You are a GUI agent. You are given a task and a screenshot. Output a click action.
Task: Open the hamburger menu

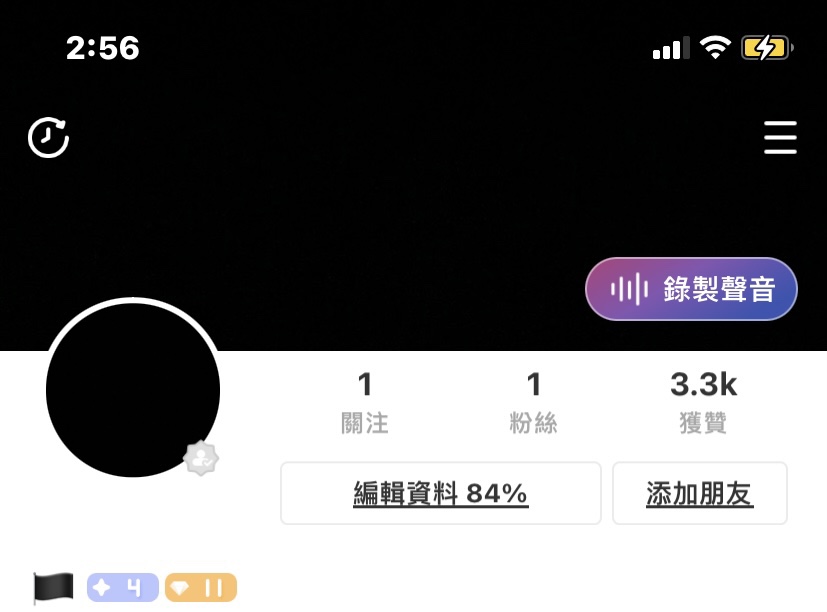[x=780, y=138]
